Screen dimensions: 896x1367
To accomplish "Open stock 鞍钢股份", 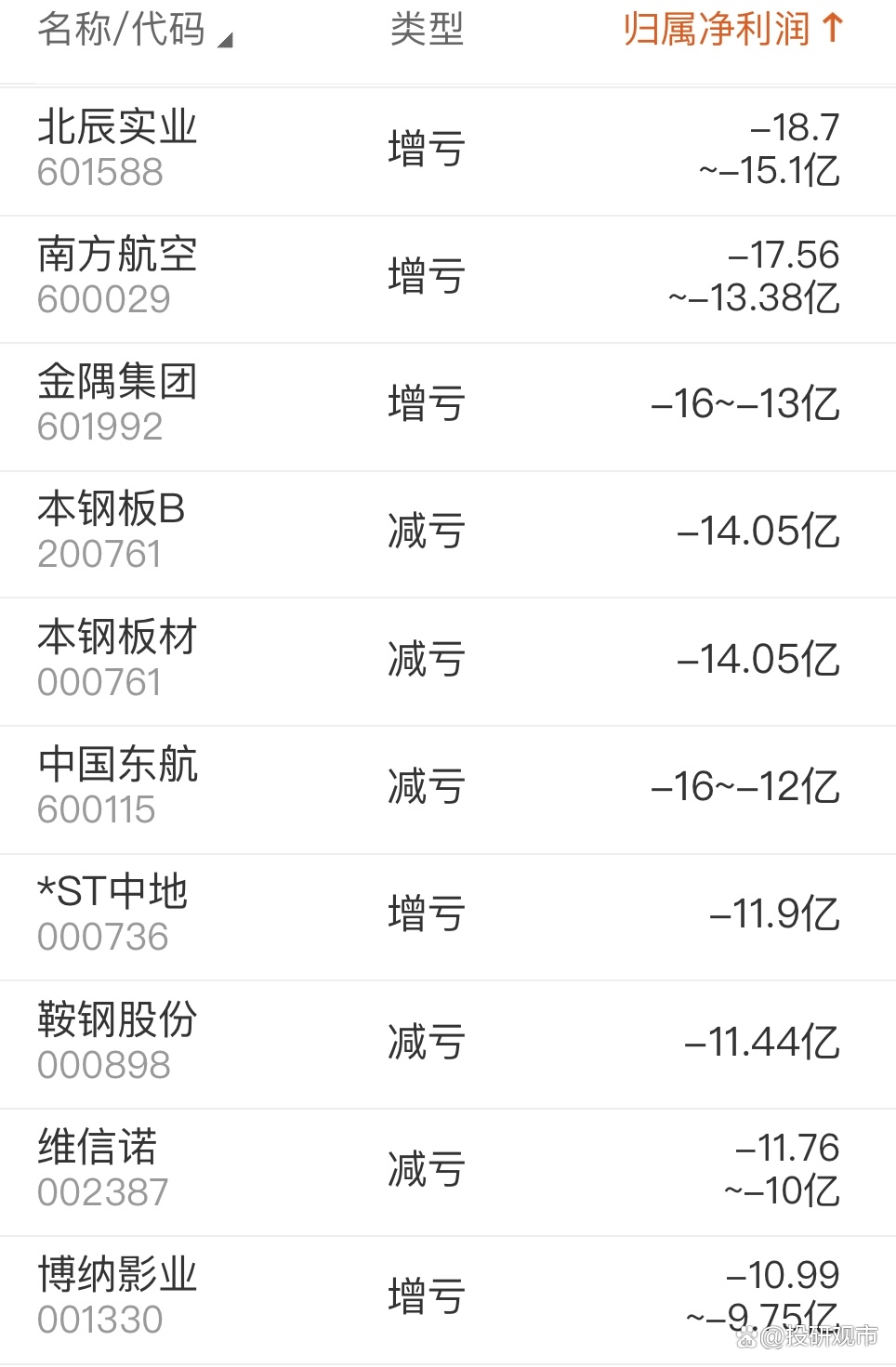I will tap(118, 1021).
